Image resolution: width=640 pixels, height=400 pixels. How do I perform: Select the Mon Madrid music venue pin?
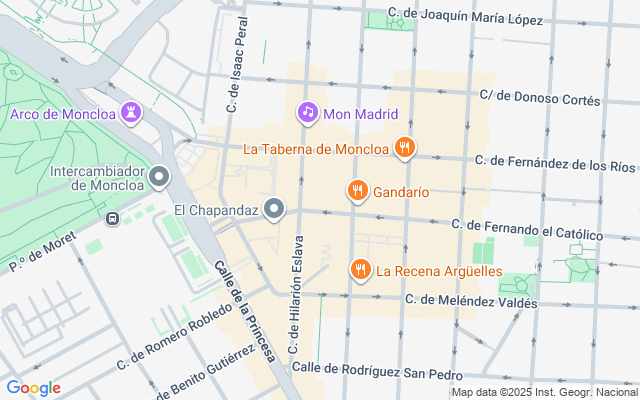pos(308,112)
